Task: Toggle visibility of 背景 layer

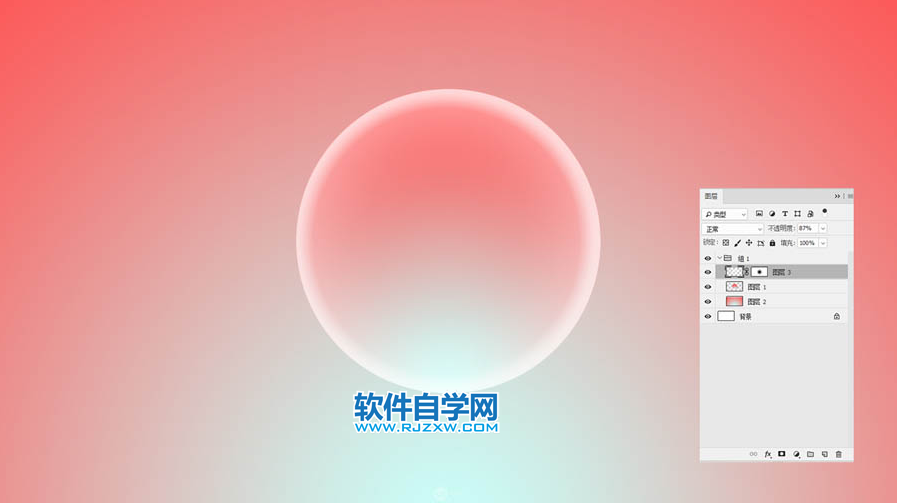Action: click(708, 316)
